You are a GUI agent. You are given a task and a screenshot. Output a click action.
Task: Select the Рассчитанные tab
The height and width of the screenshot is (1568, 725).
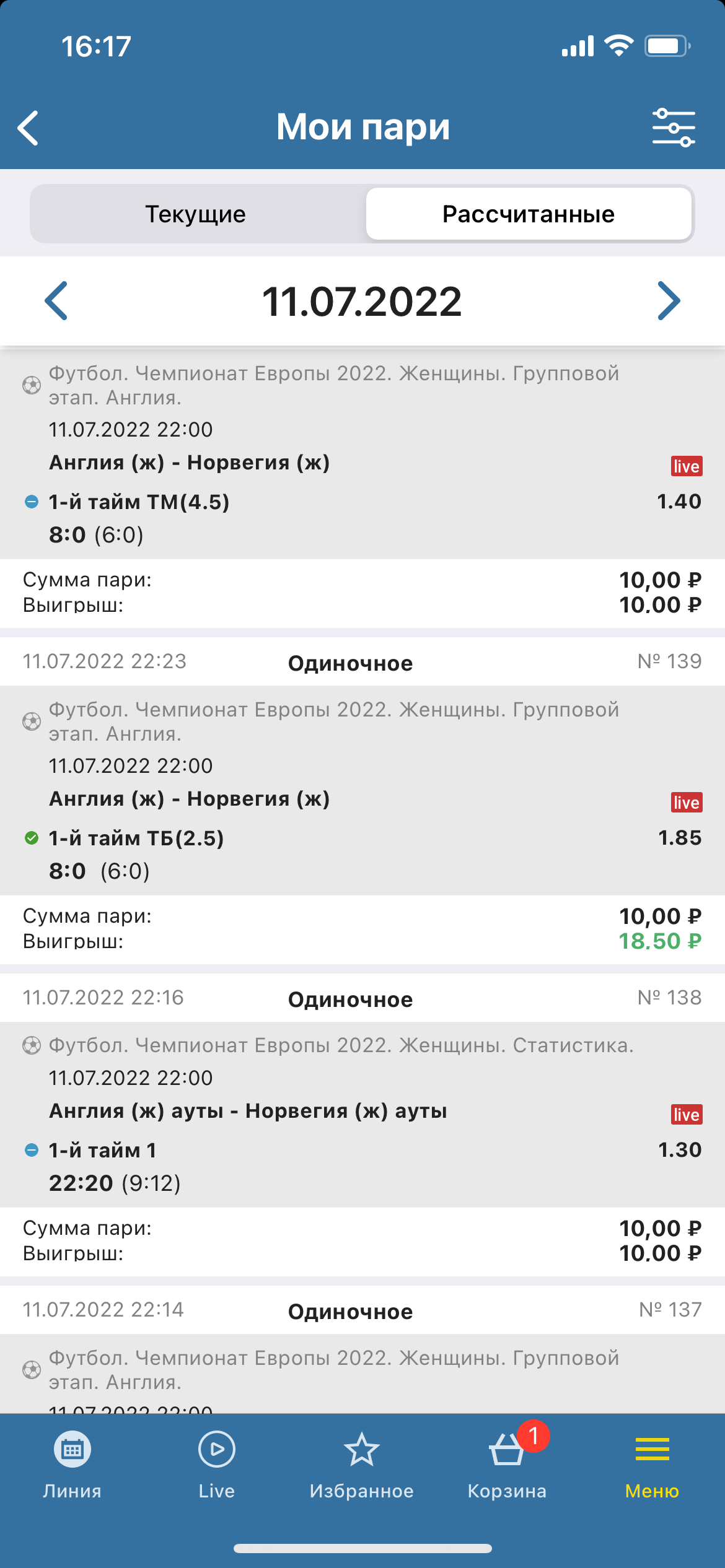coord(528,214)
